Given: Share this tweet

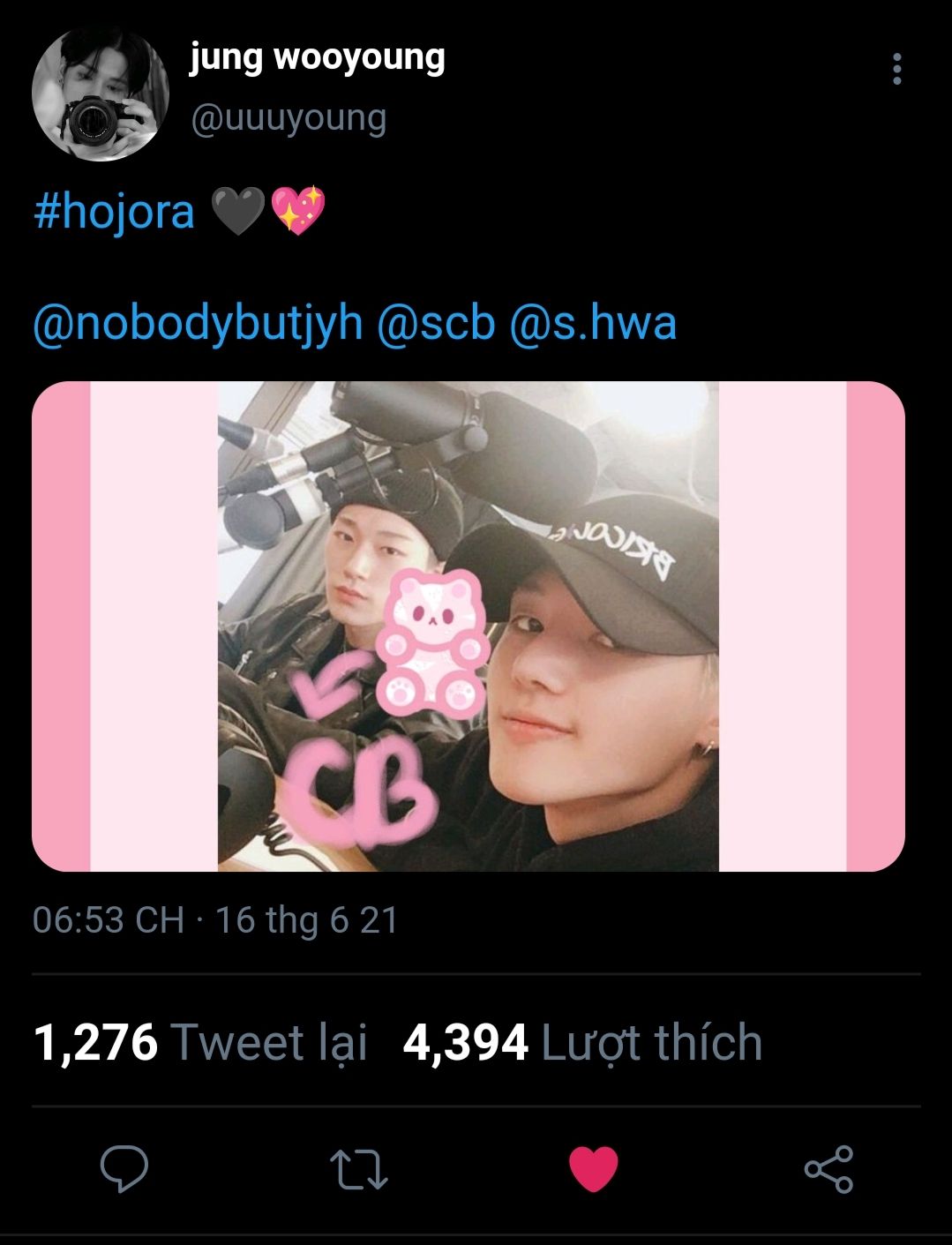Looking at the screenshot, I should click(x=828, y=1168).
